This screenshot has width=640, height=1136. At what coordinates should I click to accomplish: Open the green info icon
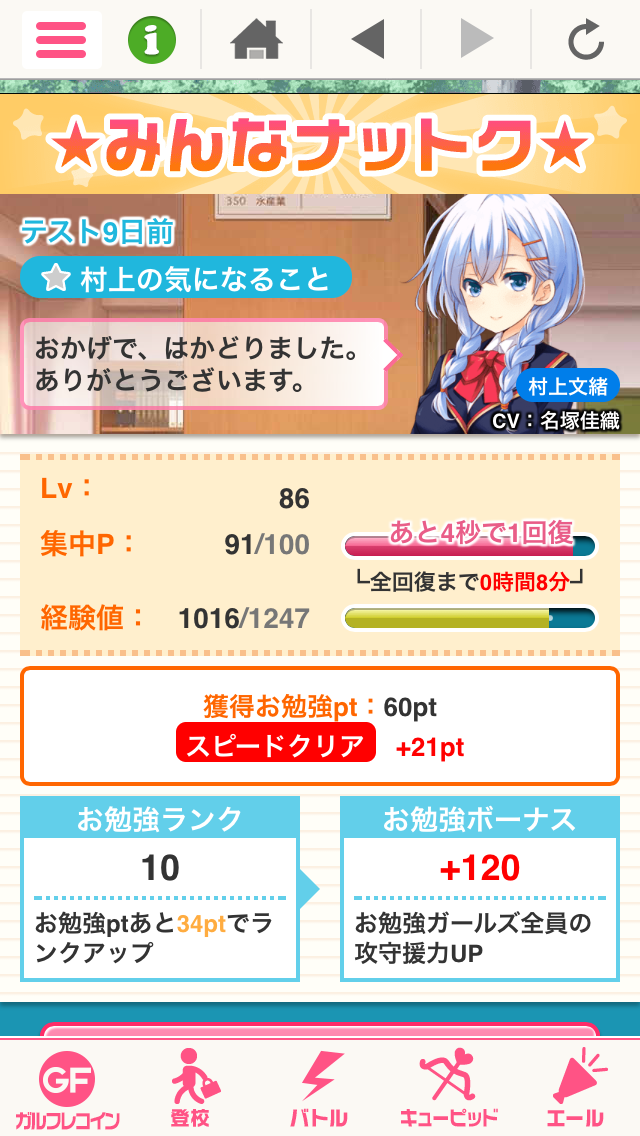(x=152, y=40)
